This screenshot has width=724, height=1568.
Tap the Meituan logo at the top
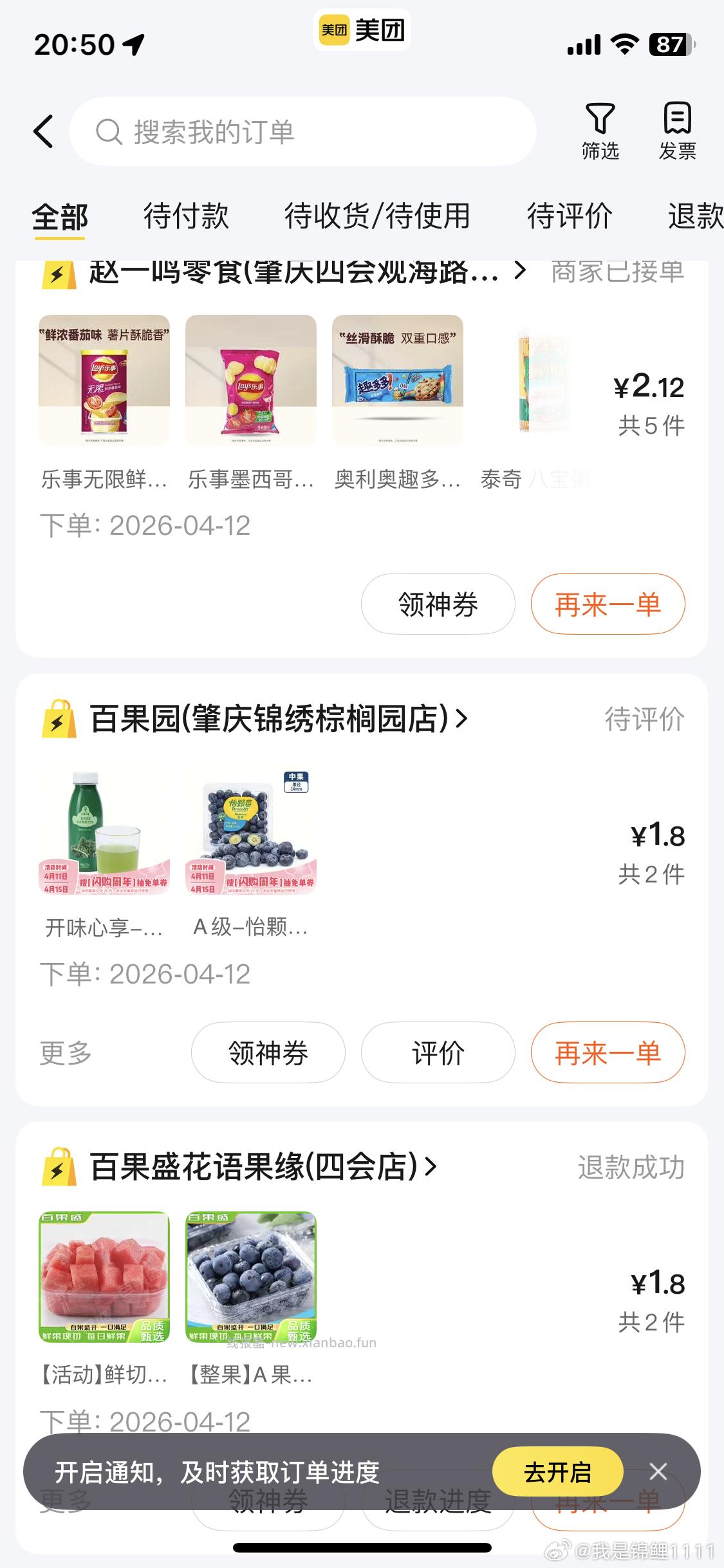click(362, 28)
